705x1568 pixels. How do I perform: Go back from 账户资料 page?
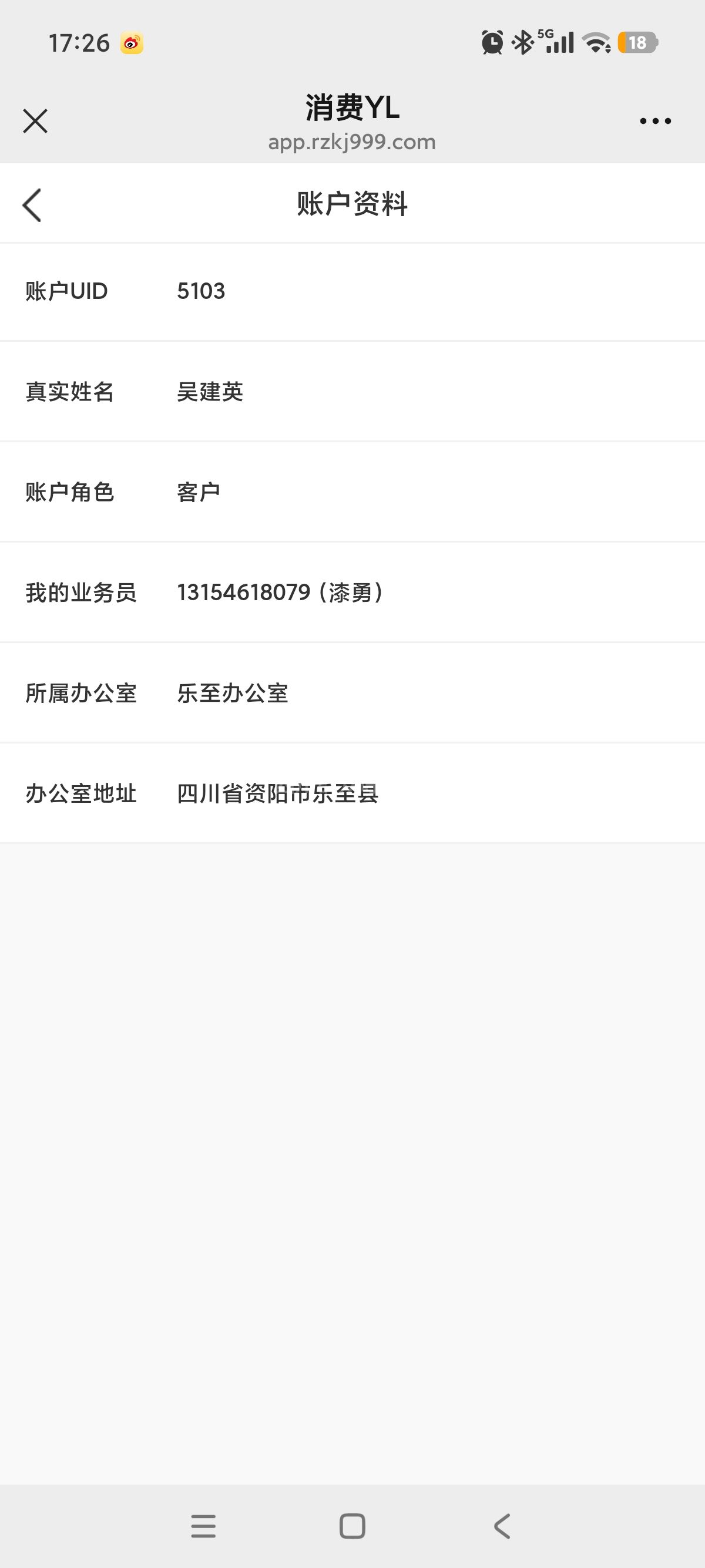click(32, 204)
